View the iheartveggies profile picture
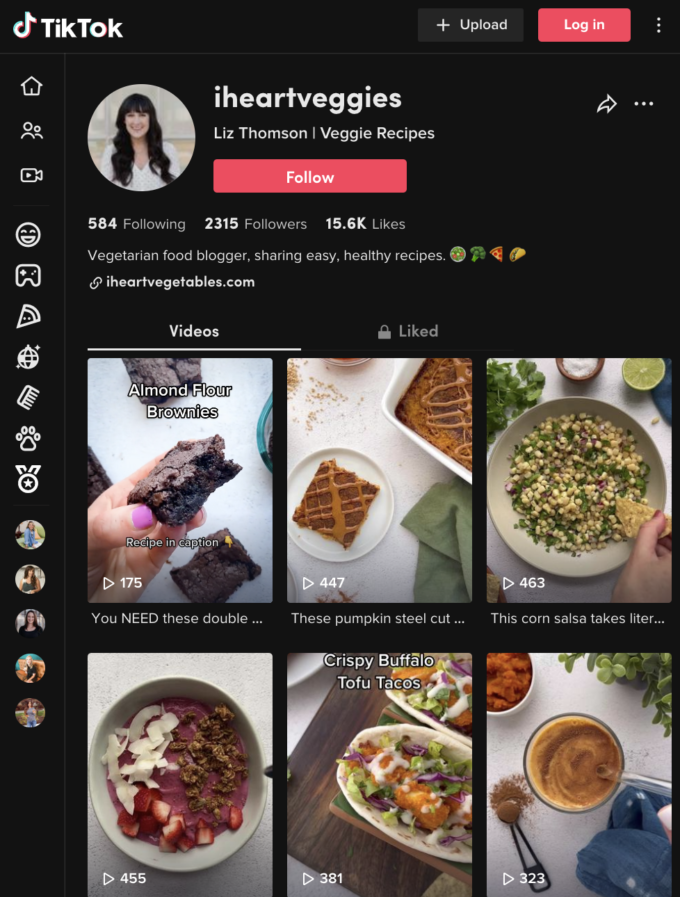The height and width of the screenshot is (897, 680). (x=141, y=137)
